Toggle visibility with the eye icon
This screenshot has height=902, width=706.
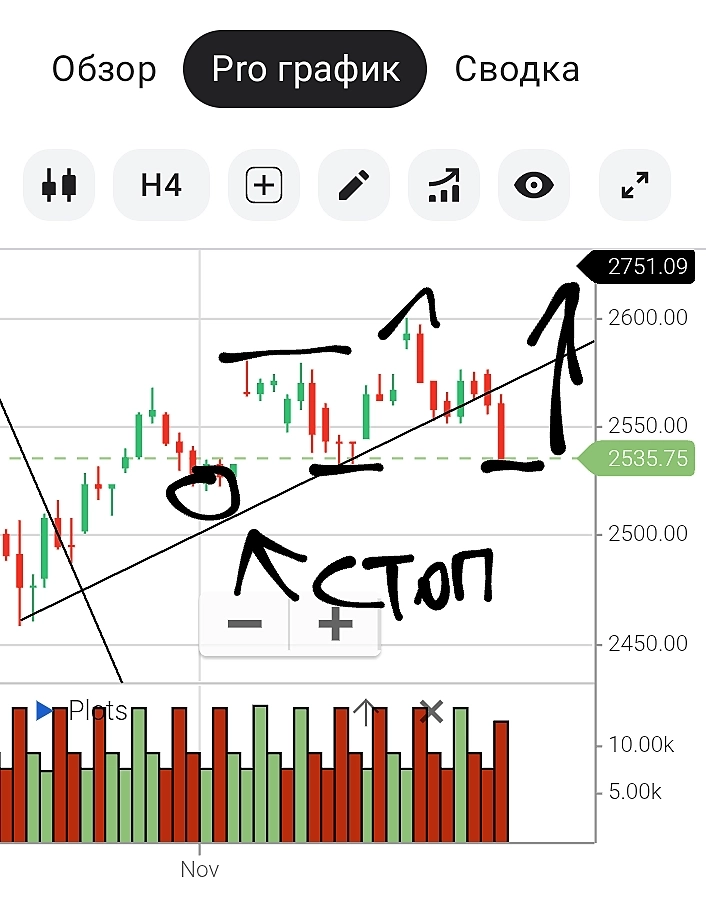[x=534, y=185]
